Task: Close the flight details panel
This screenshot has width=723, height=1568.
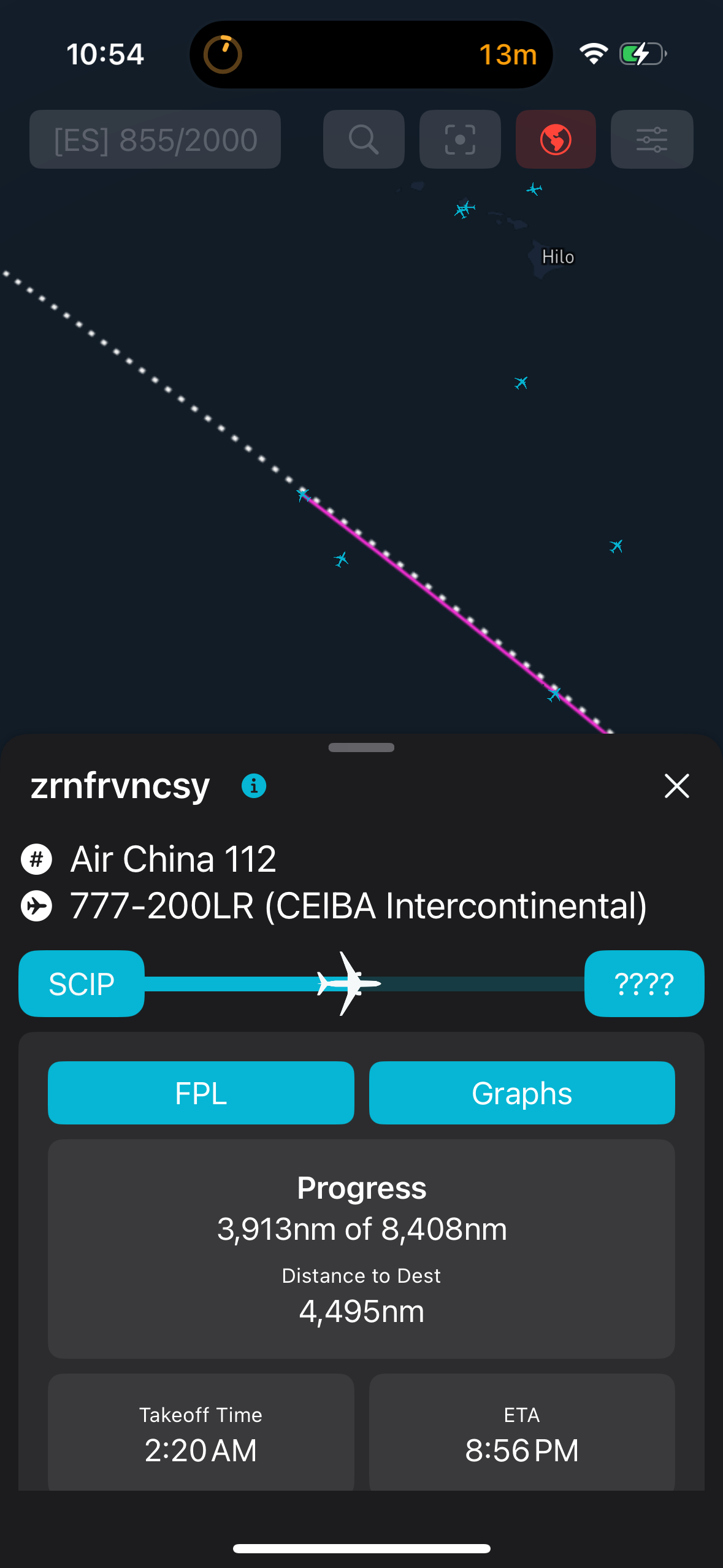Action: pyautogui.click(x=676, y=786)
